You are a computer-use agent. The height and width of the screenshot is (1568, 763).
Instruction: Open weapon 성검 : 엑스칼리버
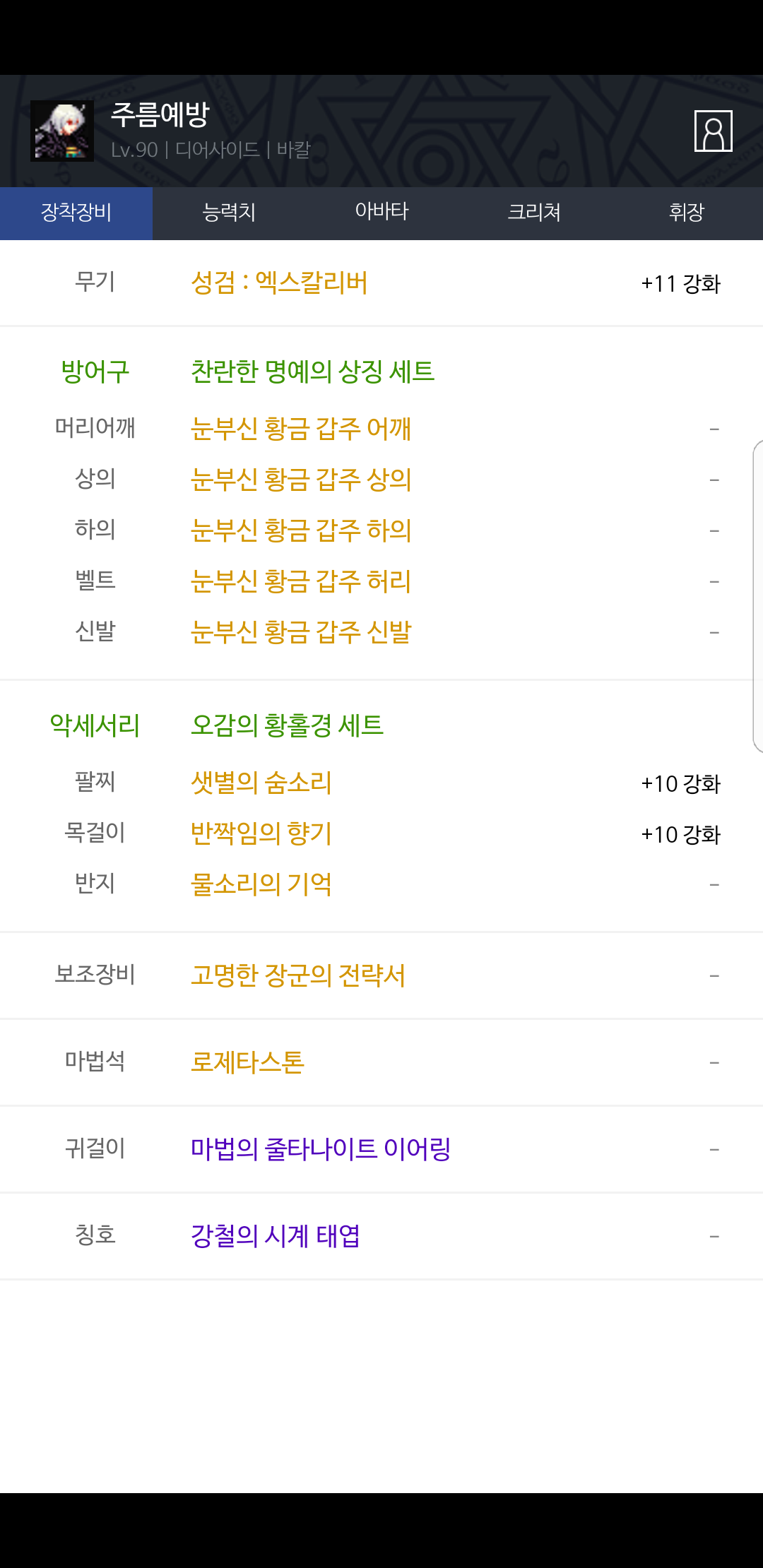click(279, 283)
